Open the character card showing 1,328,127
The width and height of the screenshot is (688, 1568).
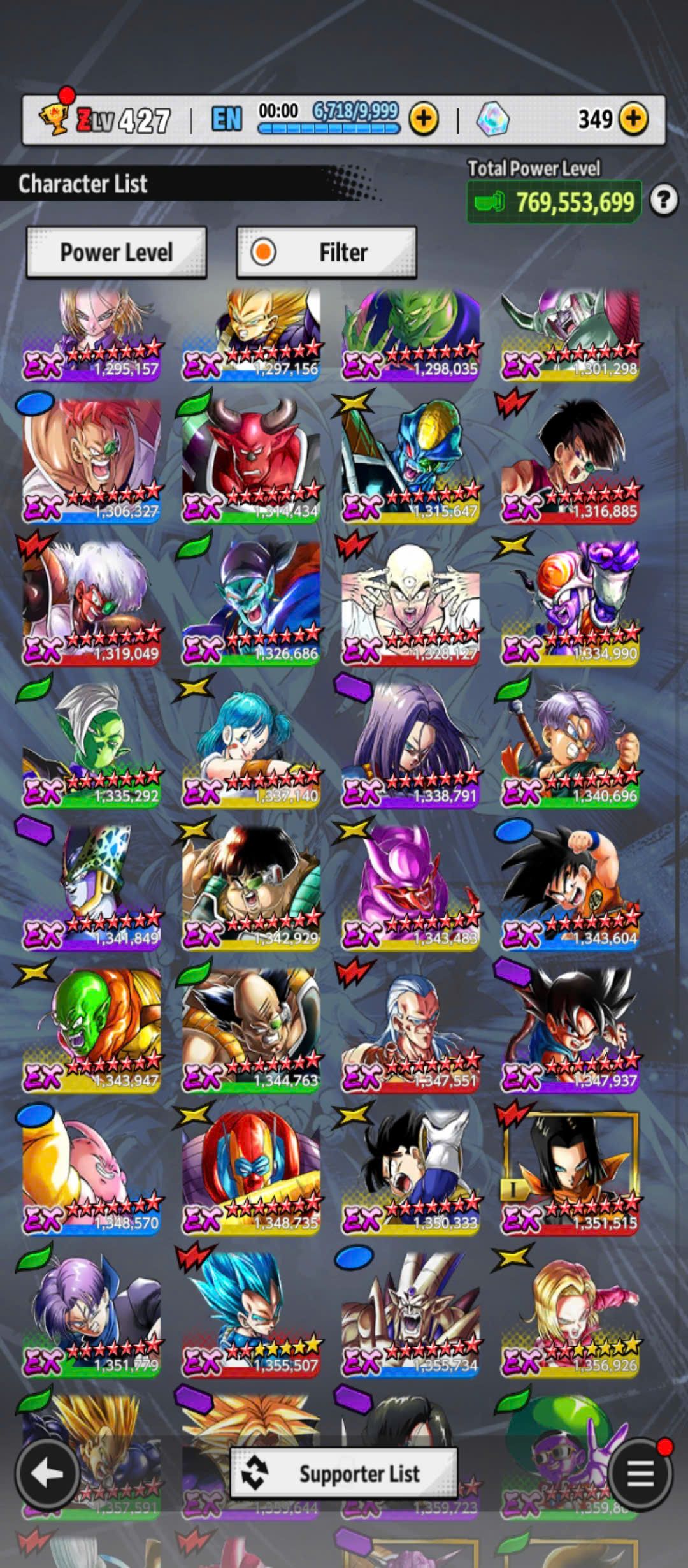(410, 602)
